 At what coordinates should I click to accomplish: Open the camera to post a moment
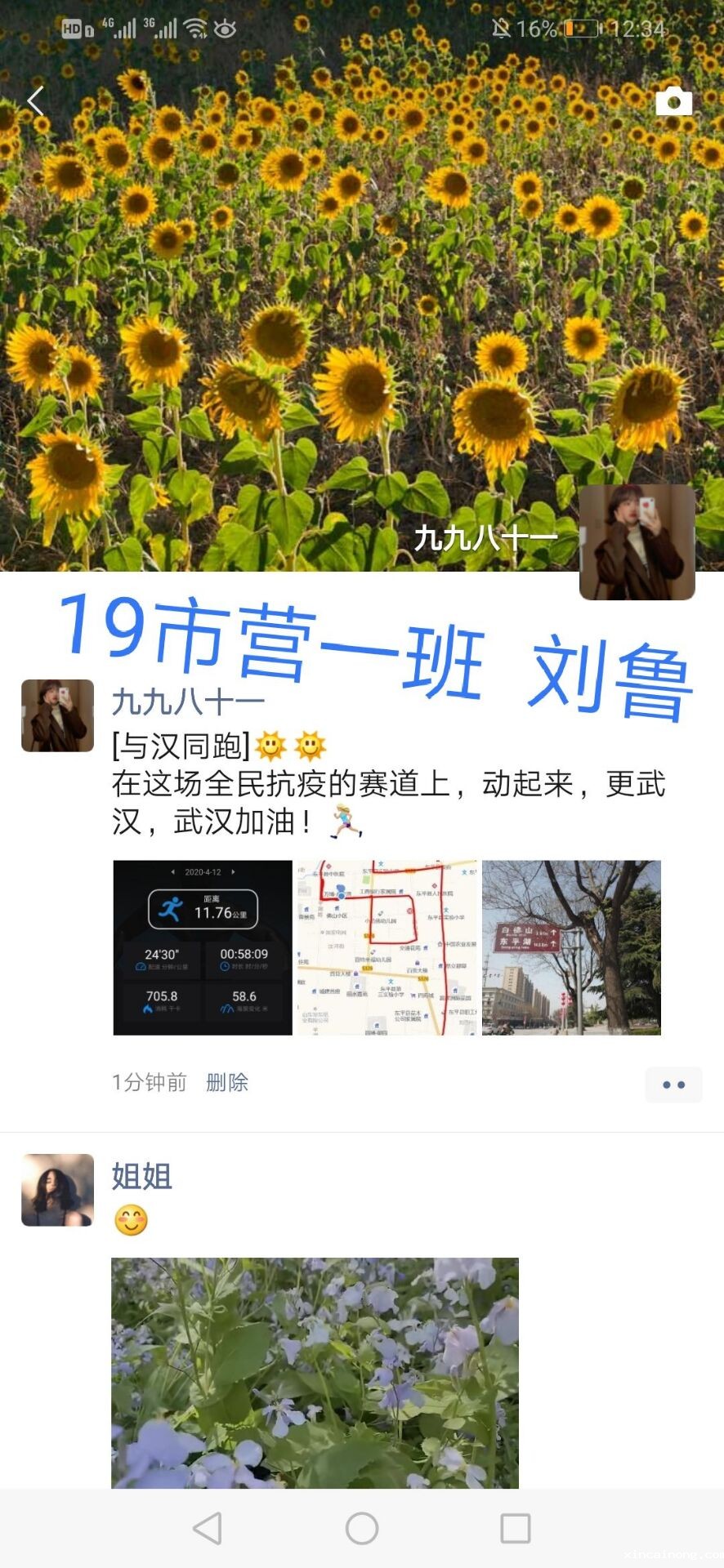(x=673, y=101)
